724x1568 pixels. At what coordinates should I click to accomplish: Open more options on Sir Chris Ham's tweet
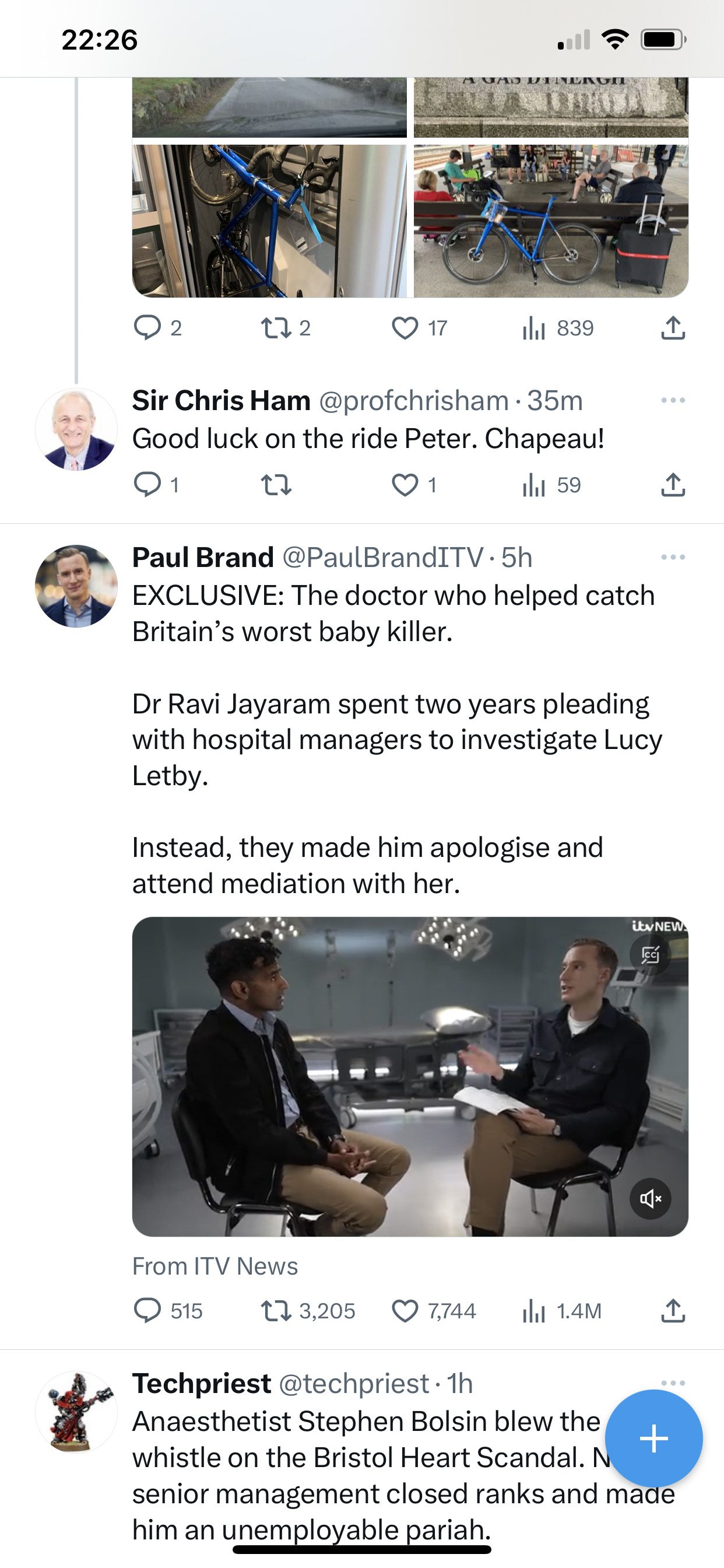coord(673,401)
